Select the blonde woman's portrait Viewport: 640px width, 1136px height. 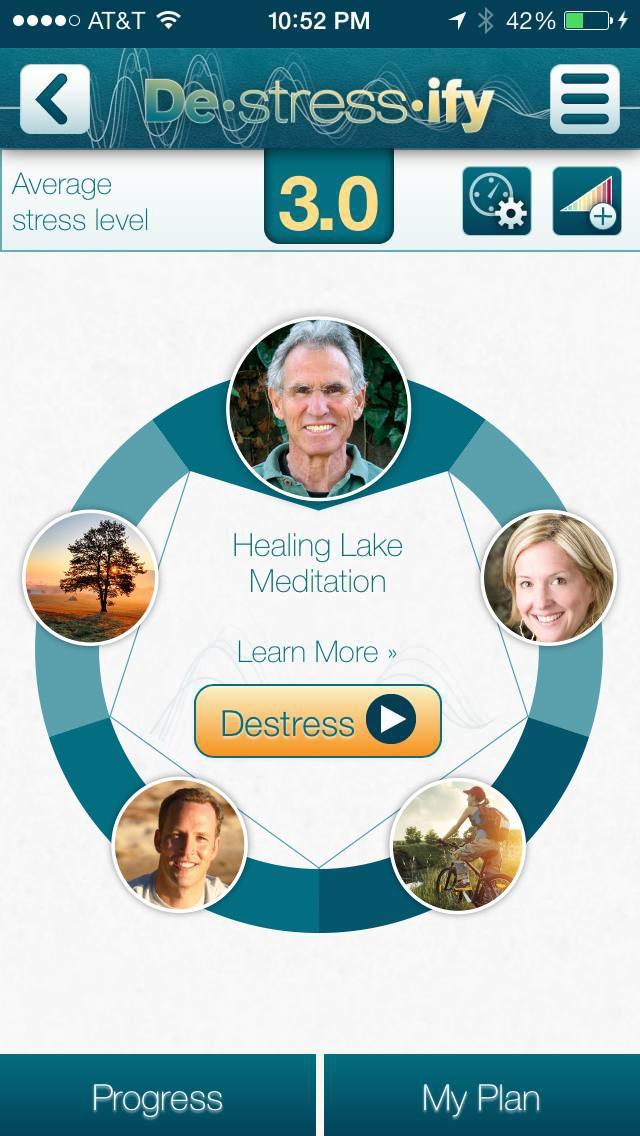click(x=548, y=578)
